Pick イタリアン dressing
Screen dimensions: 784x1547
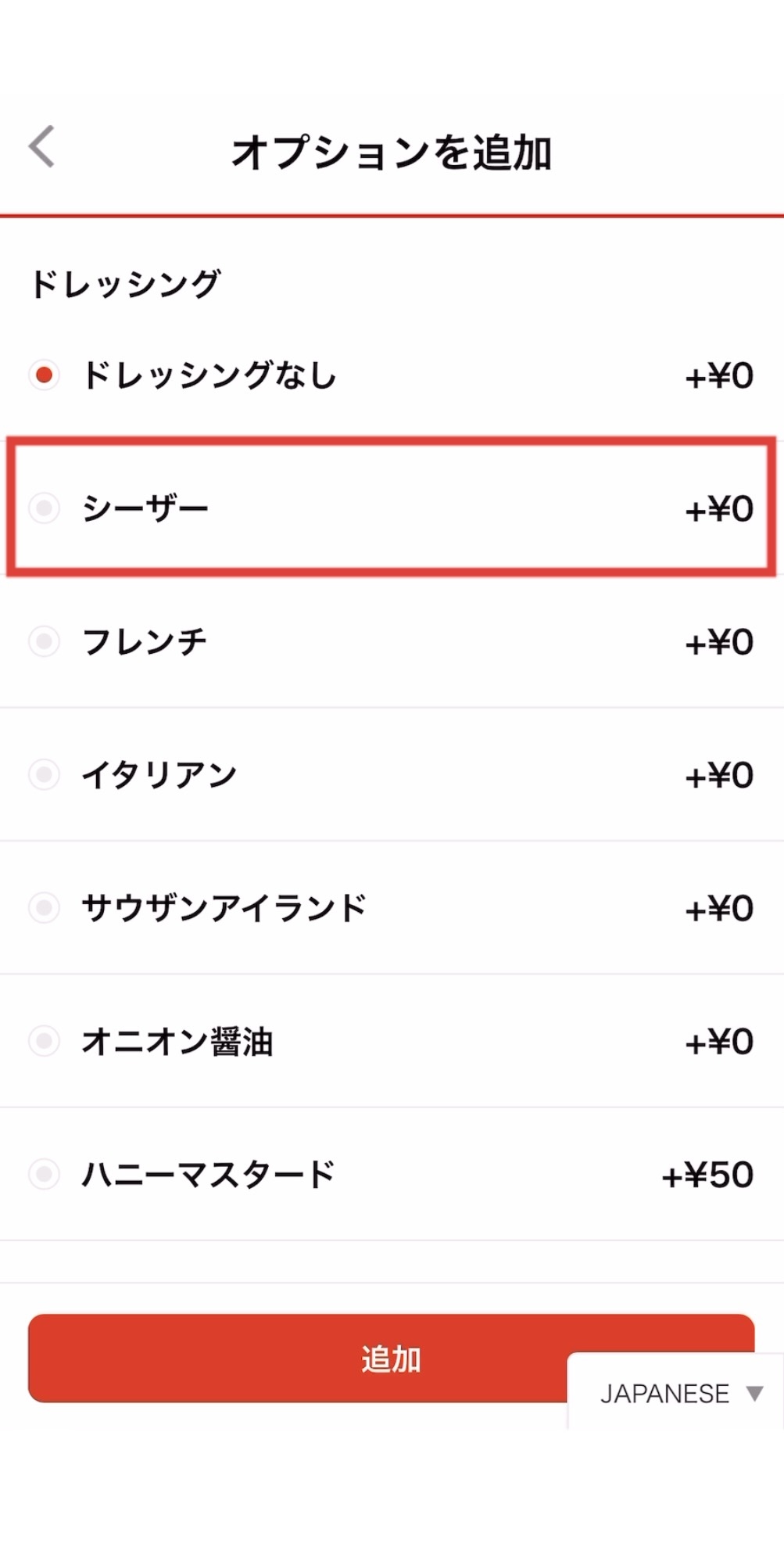click(45, 775)
